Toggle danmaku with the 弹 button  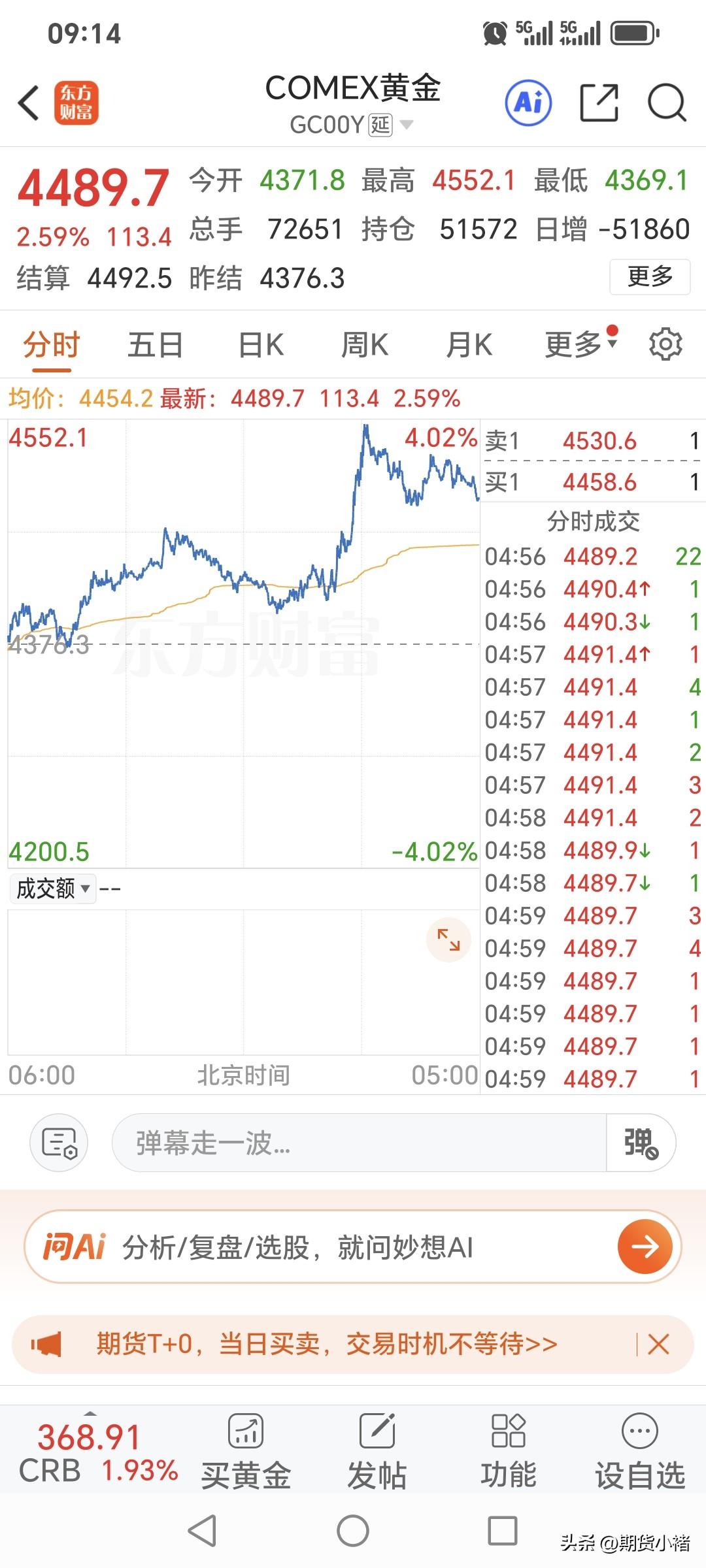639,1143
